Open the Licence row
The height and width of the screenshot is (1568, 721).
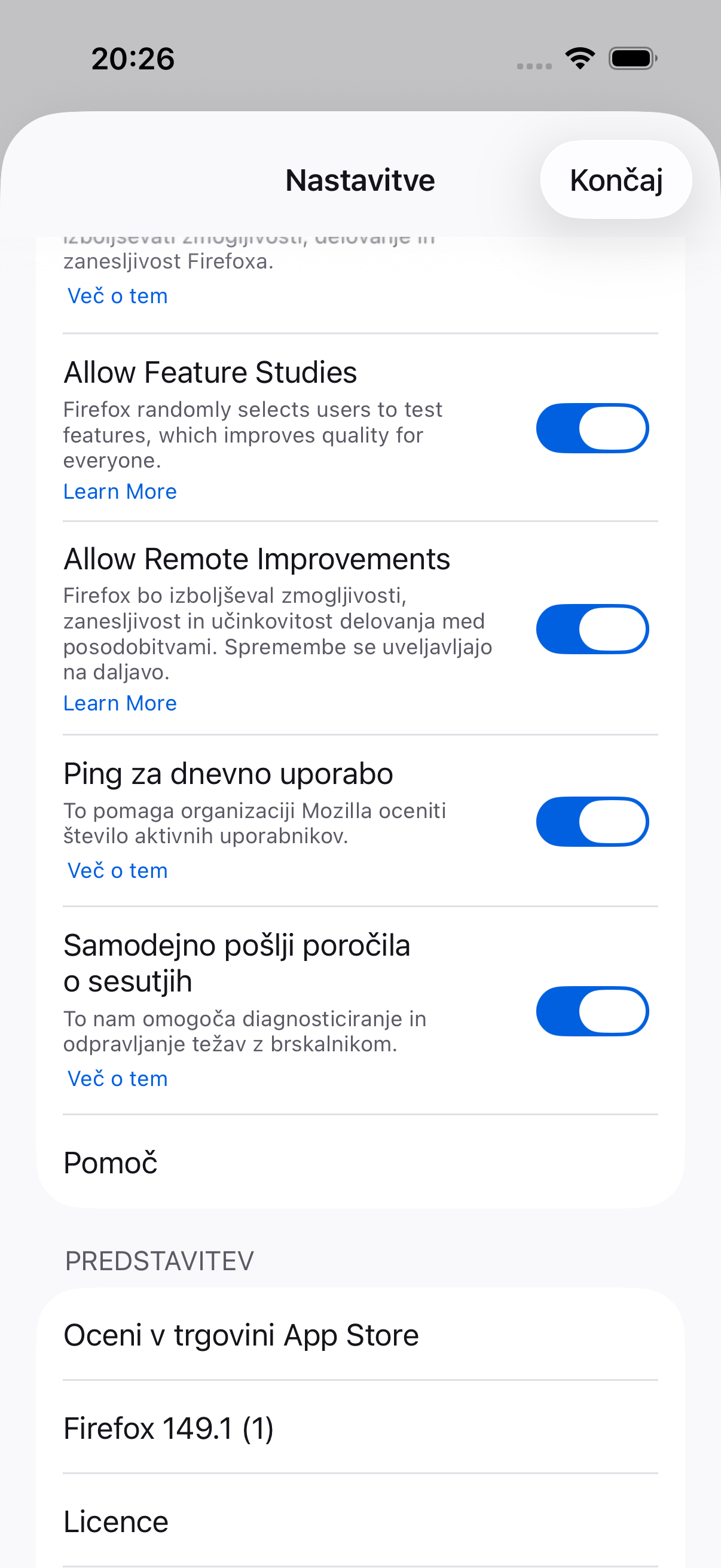pos(360,1521)
